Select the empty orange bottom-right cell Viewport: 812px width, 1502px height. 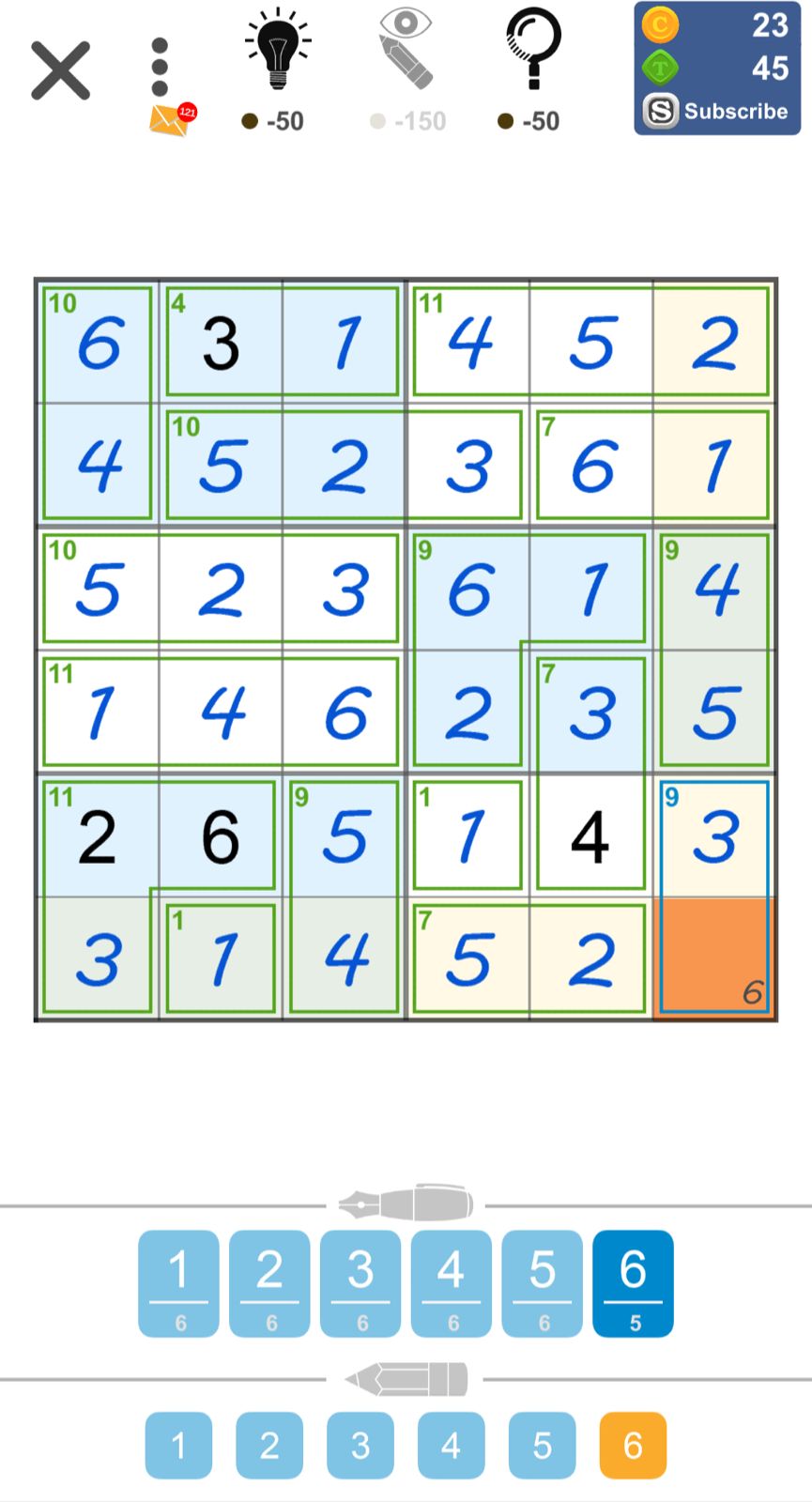(715, 958)
